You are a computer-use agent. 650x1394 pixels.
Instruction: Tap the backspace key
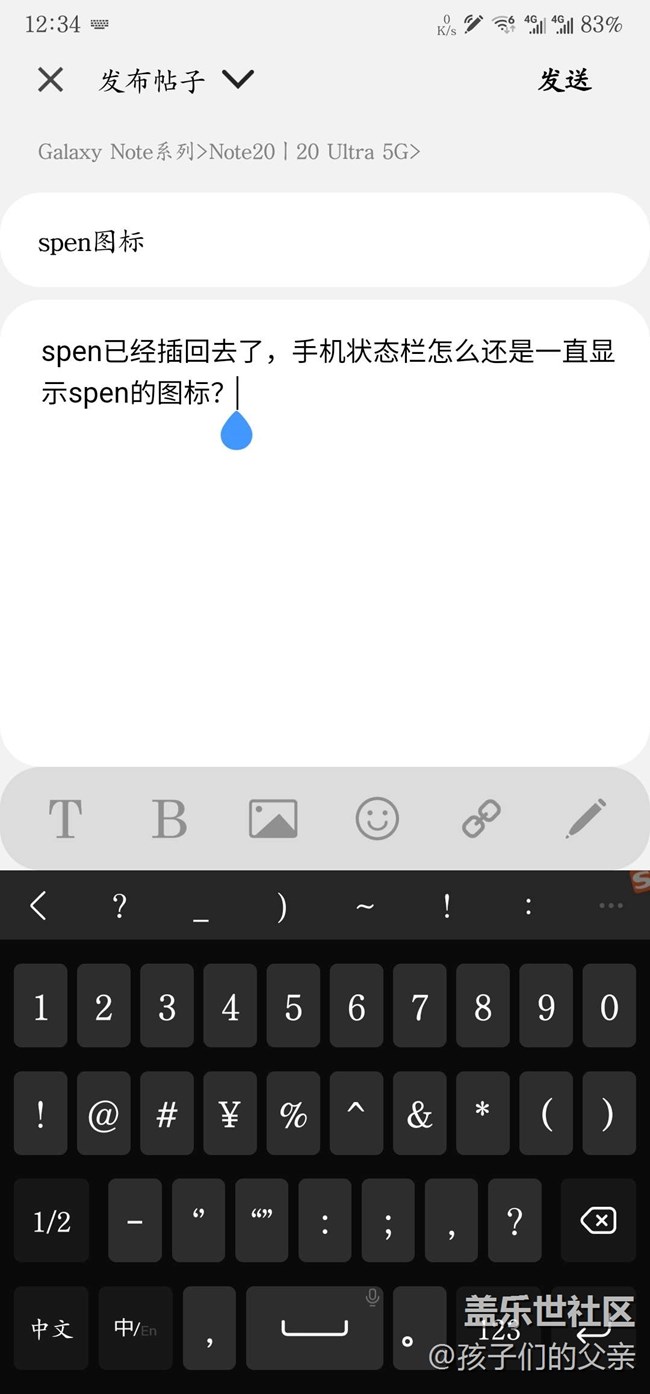(x=598, y=1220)
